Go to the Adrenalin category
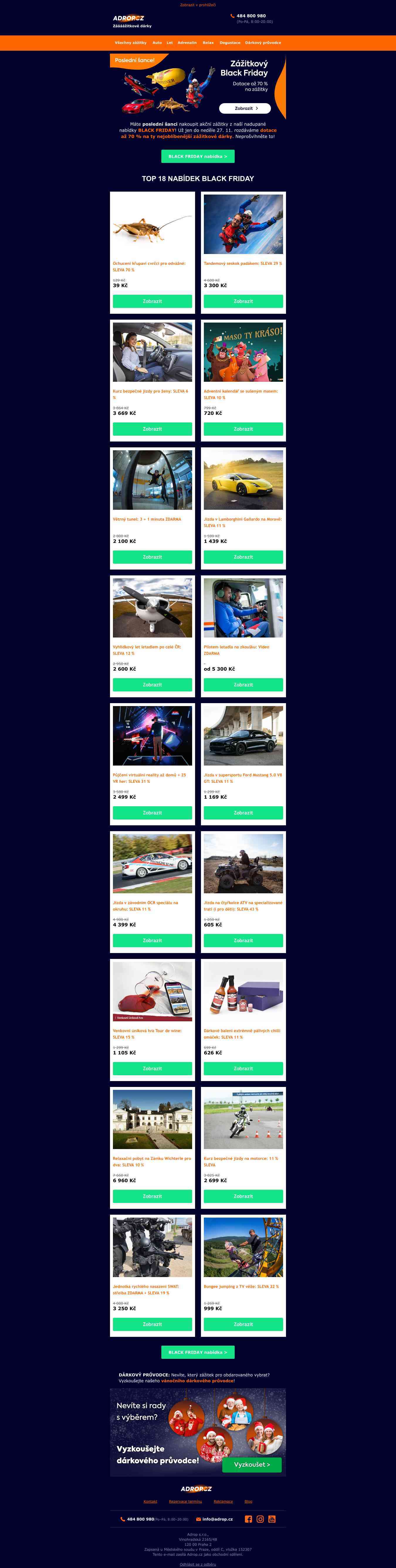Viewport: 396px width, 1568px height. (x=187, y=42)
